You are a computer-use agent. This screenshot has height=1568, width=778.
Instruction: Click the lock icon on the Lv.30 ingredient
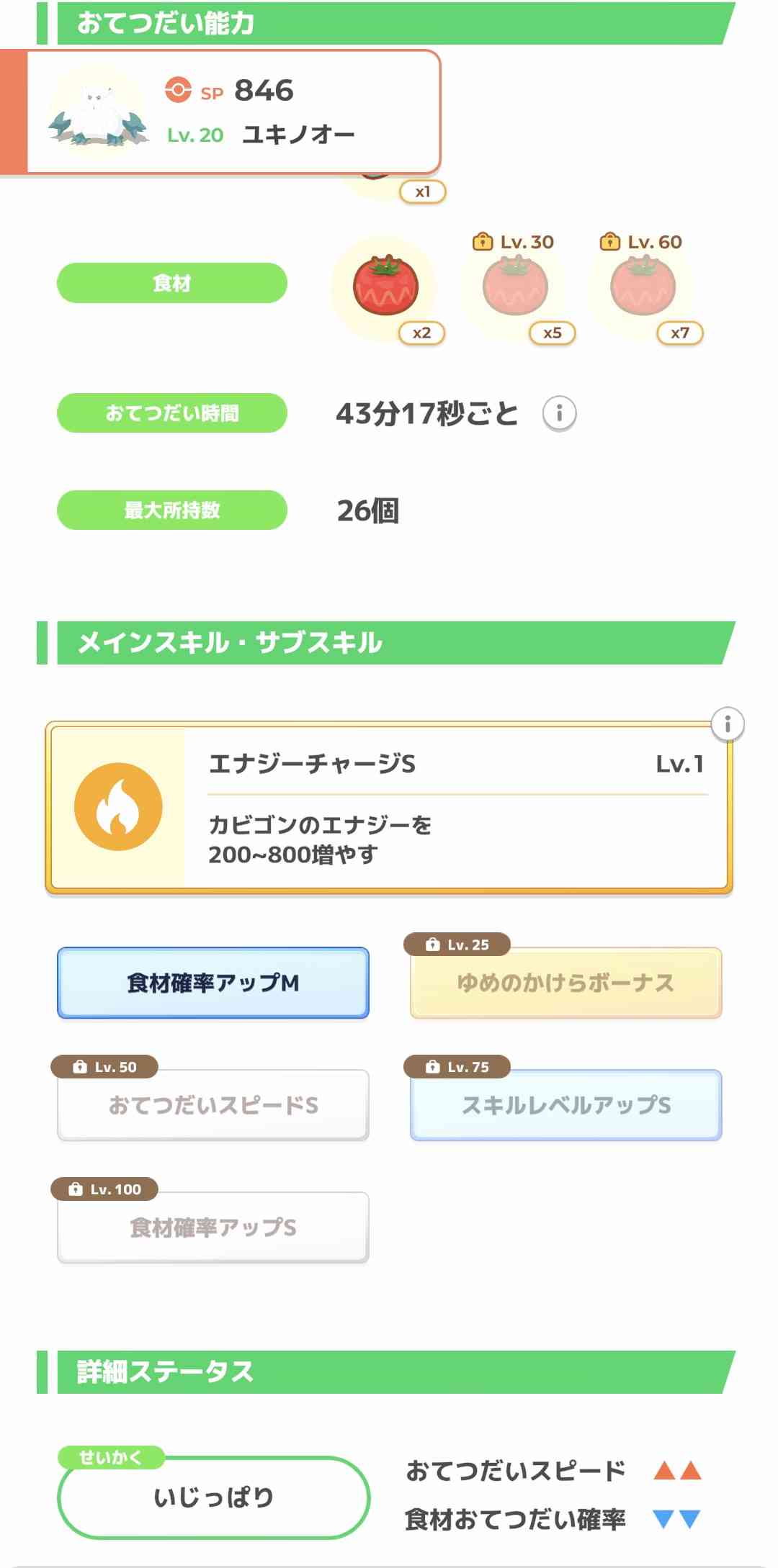(482, 242)
